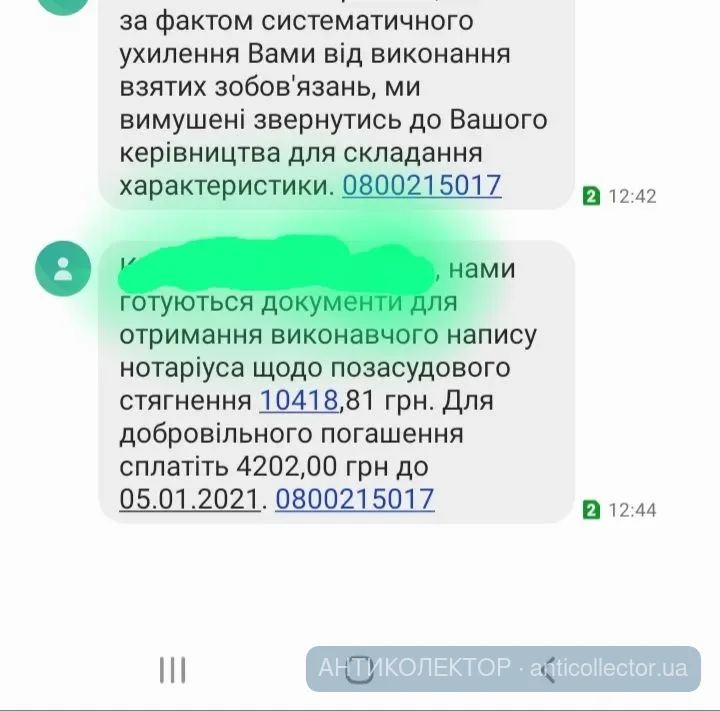Open the date link 05.01.2021
The image size is (720, 711).
(x=189, y=498)
